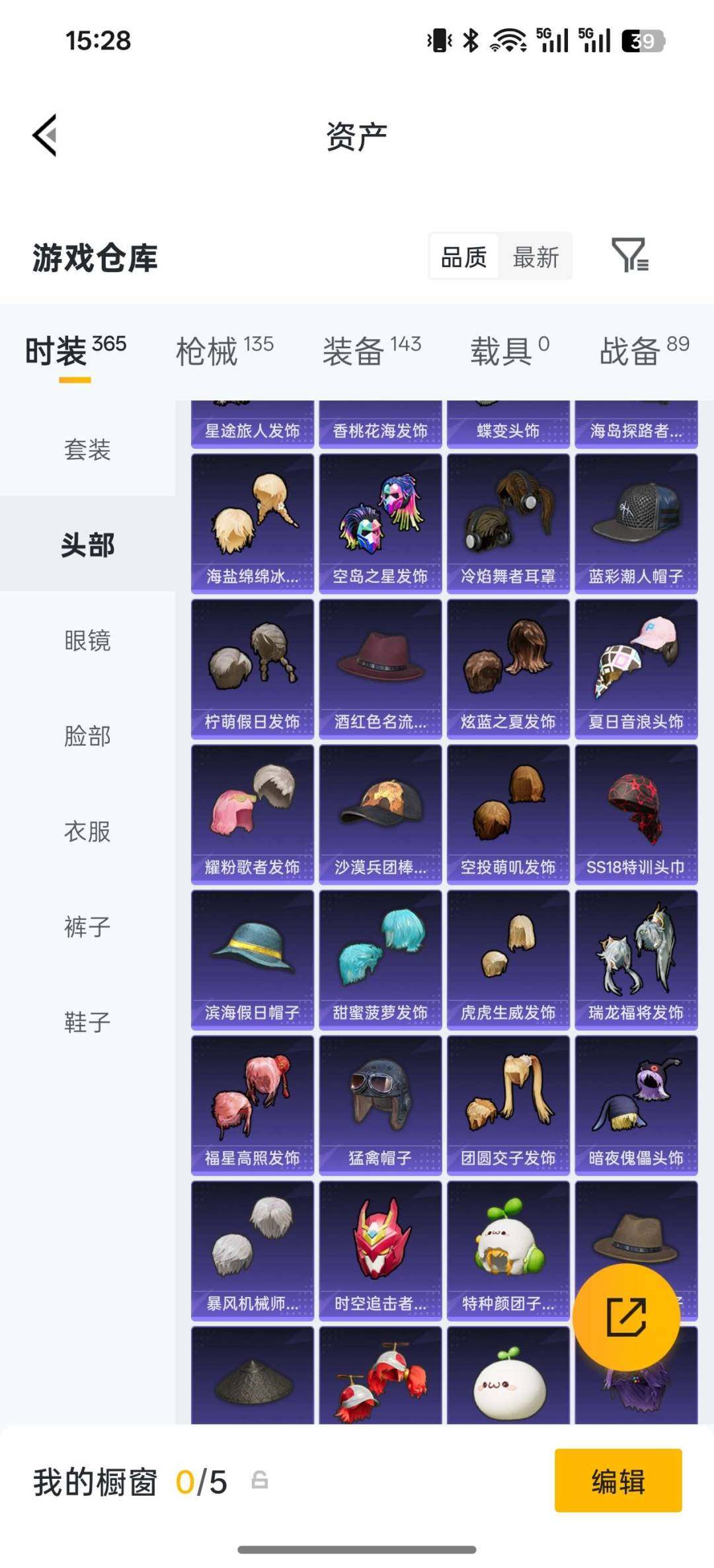Select the 滨海假日帽子 blue hat icon

click(x=253, y=949)
